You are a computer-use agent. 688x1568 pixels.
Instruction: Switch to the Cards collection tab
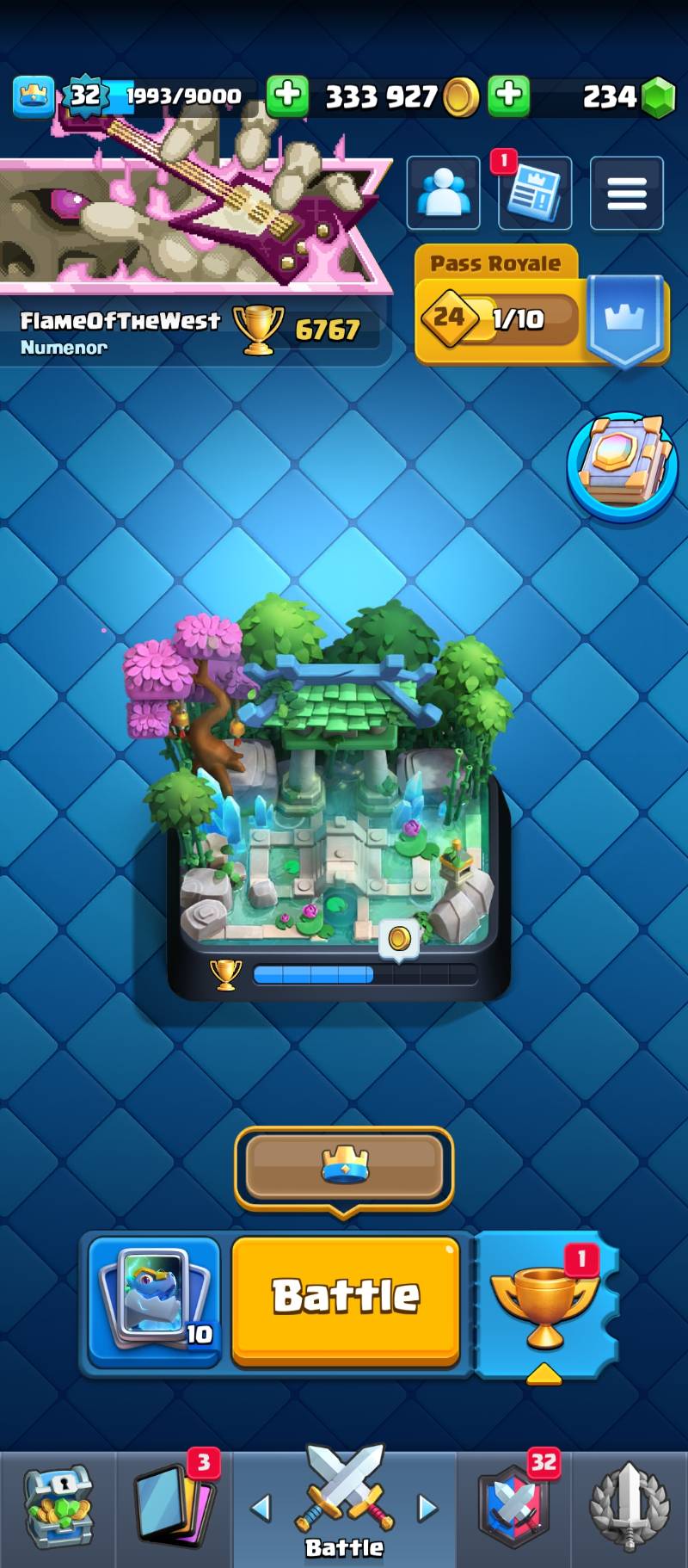[175, 1508]
